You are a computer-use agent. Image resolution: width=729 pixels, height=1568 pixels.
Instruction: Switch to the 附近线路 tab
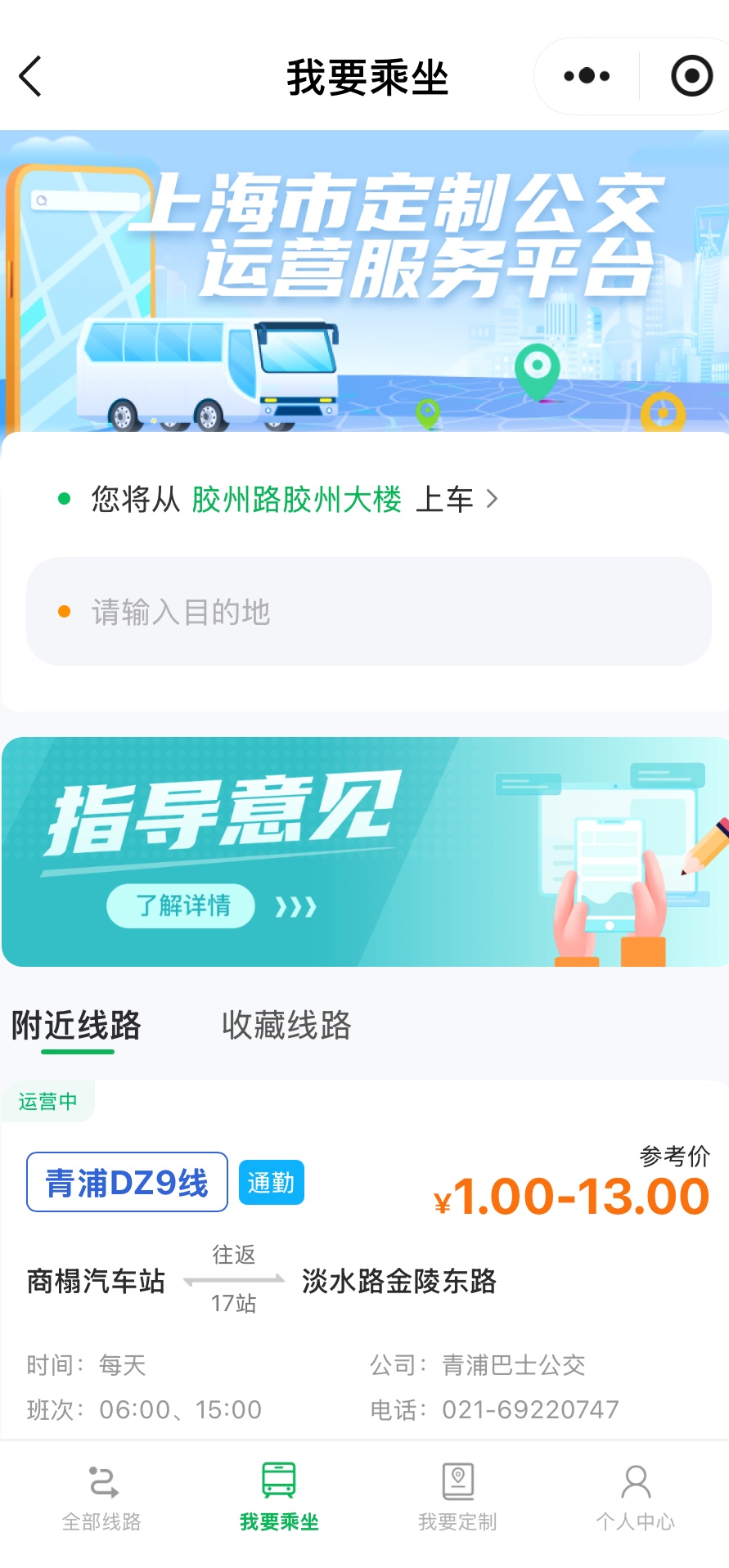coord(77,1026)
